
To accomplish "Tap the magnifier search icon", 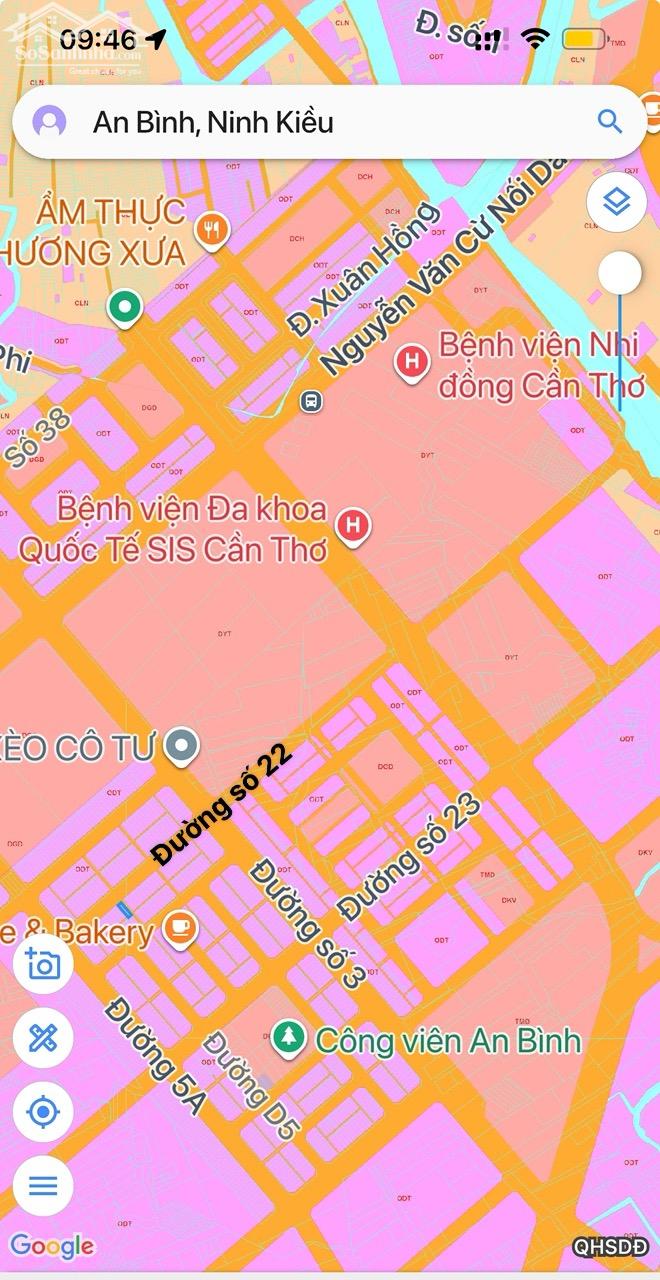I will [x=609, y=122].
